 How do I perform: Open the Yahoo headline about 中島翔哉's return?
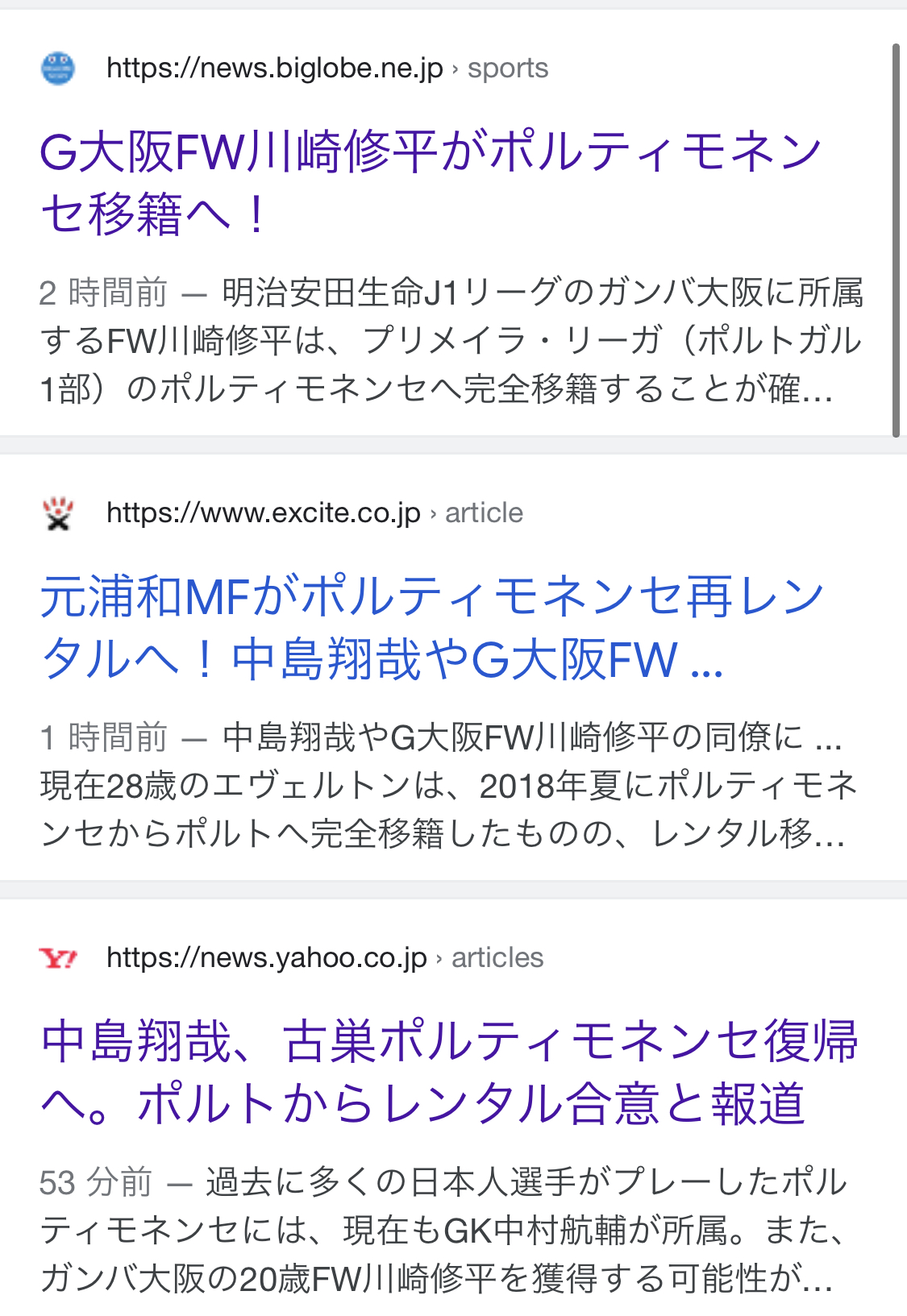tap(448, 1071)
